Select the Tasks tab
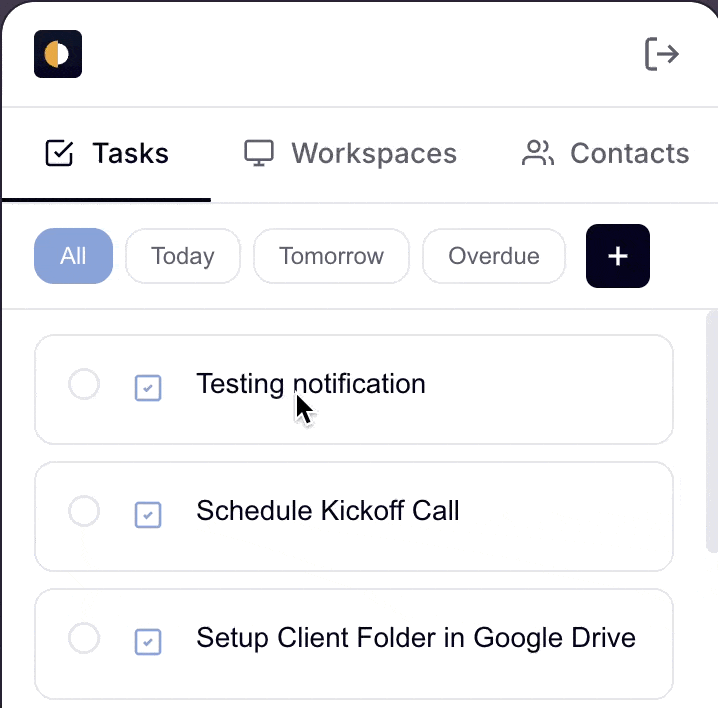 107,153
